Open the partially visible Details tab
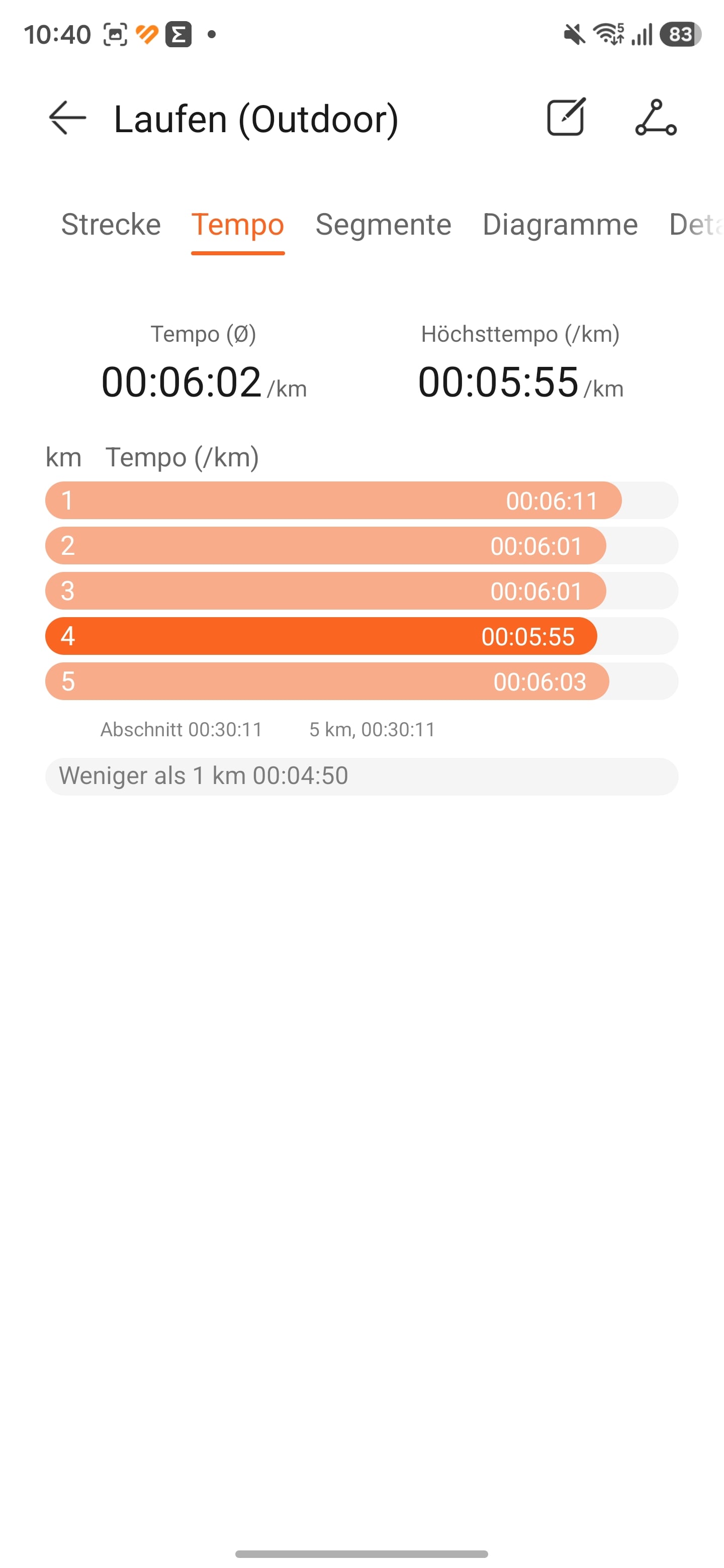Screen dimensions: 724x1568 click(x=696, y=225)
